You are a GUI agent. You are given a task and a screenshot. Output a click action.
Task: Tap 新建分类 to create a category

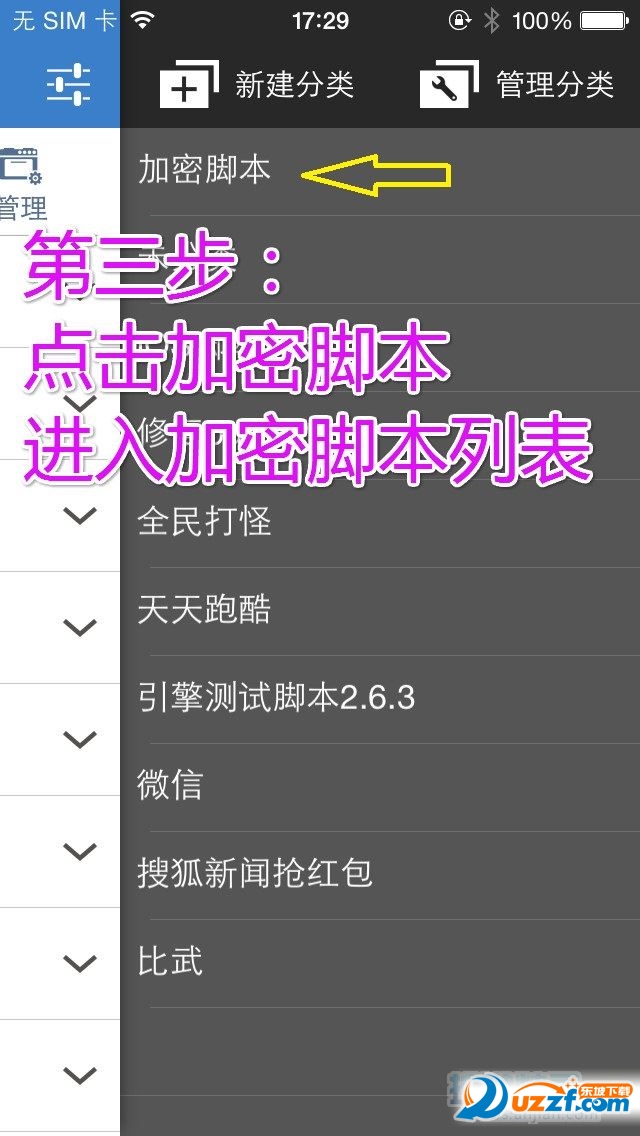[x=257, y=86]
